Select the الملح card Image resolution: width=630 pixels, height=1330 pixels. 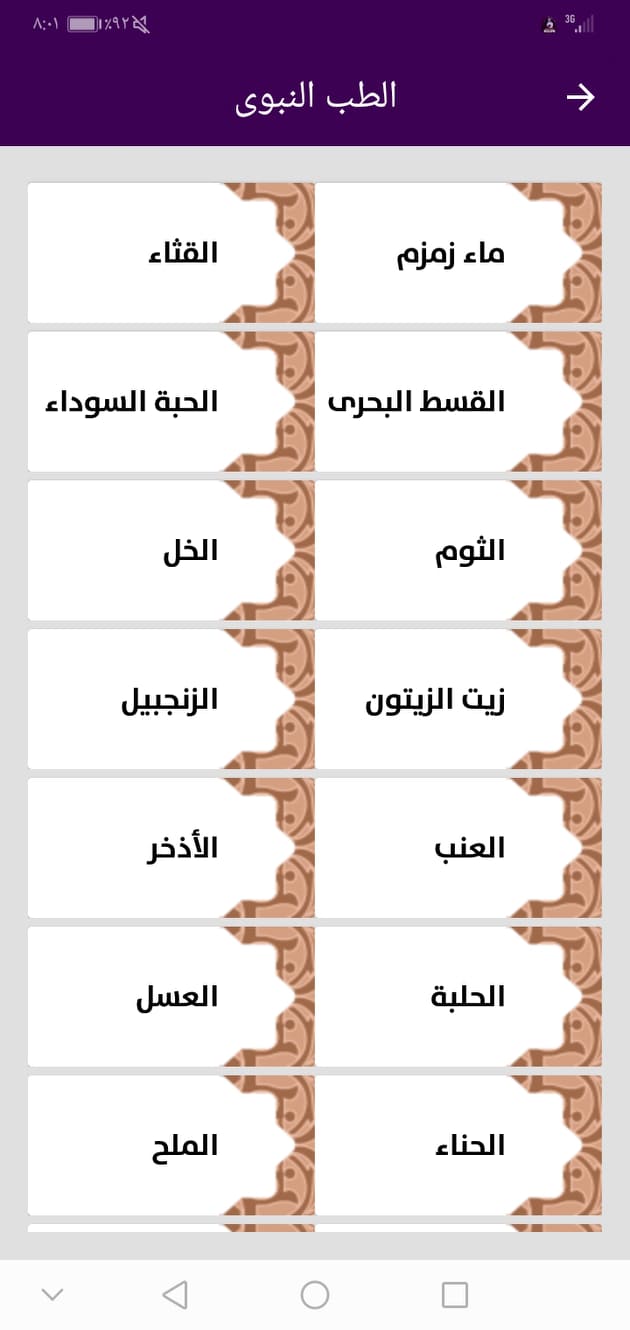[x=171, y=1145]
